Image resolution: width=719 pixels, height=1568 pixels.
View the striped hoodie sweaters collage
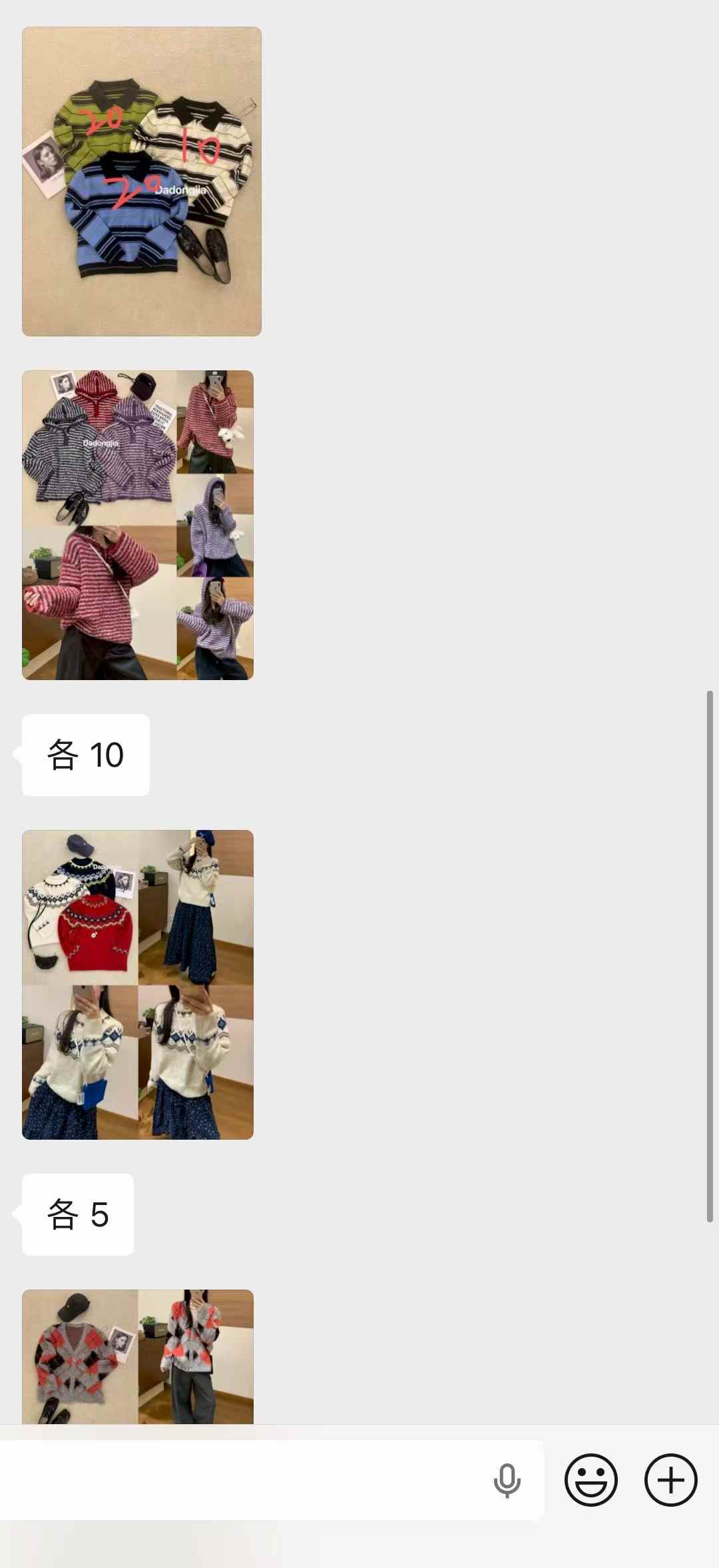[x=138, y=525]
